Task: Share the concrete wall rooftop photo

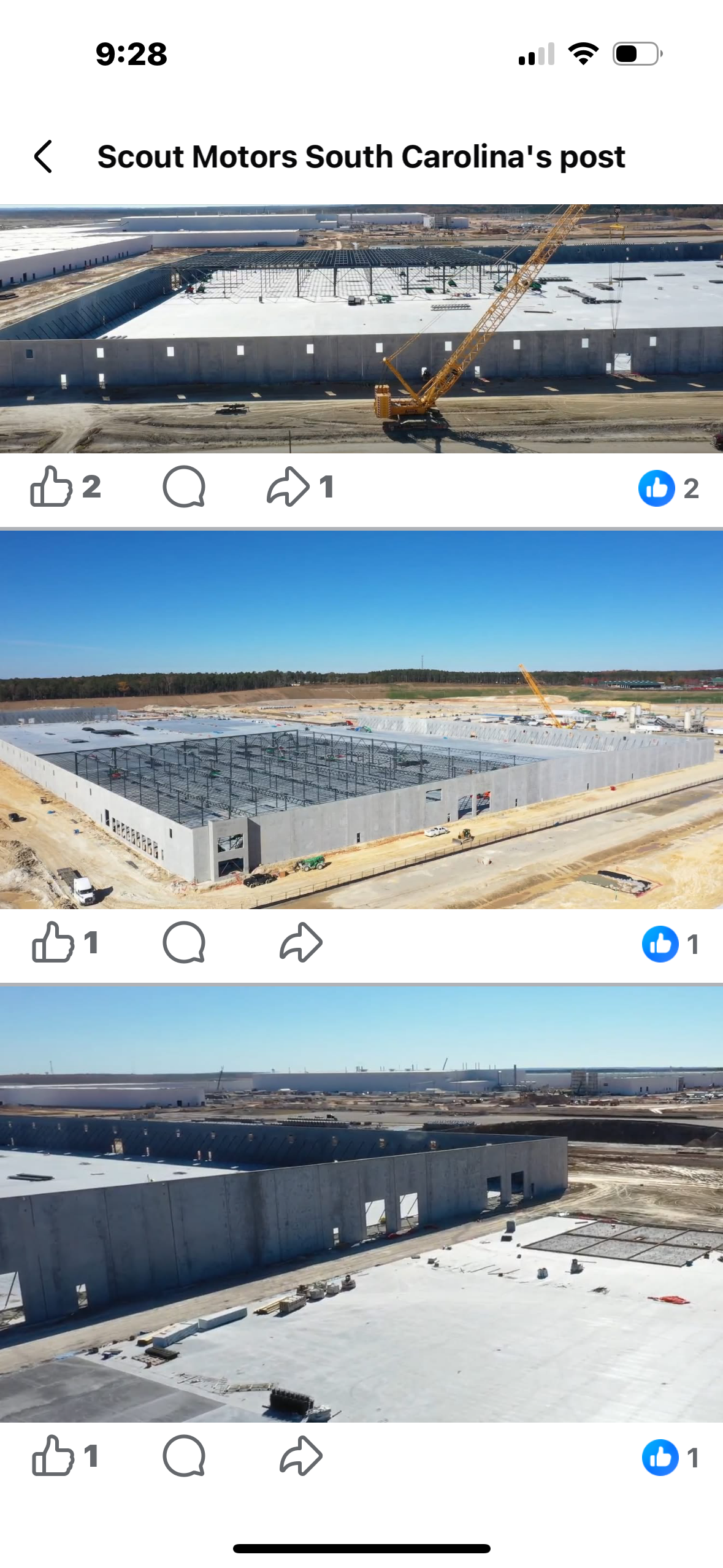Action: click(300, 1456)
